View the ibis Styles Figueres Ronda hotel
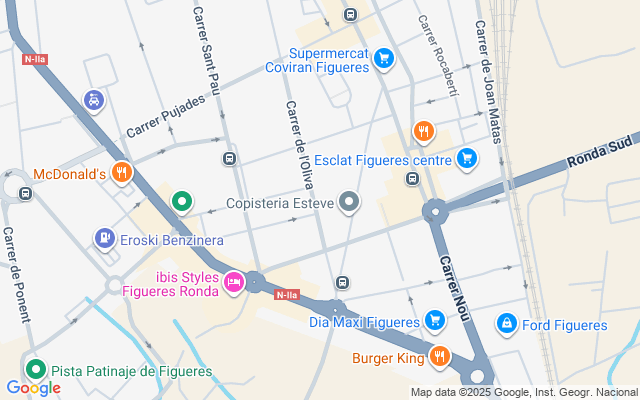The height and width of the screenshot is (400, 640). click(x=234, y=283)
